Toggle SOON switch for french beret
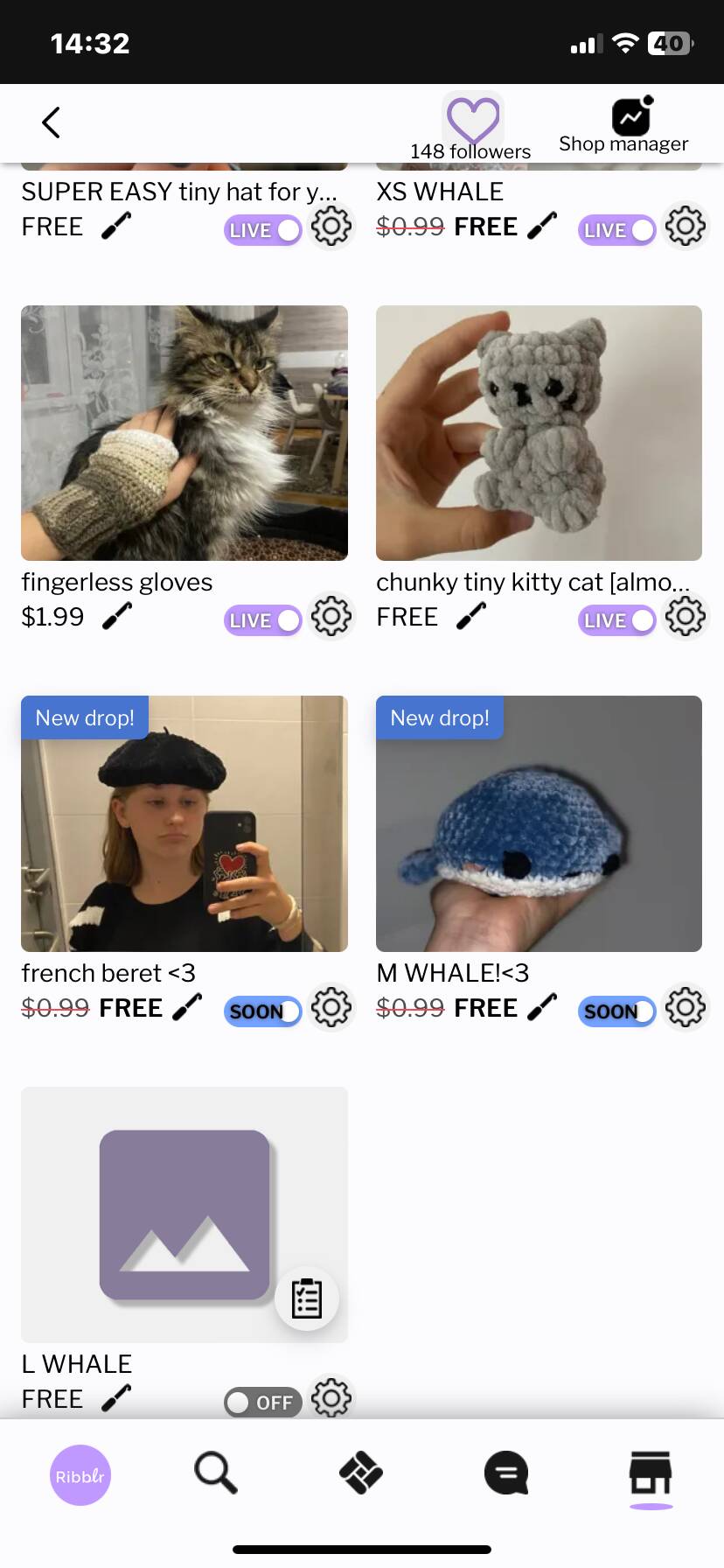This screenshot has height=1568, width=724. coord(262,1011)
